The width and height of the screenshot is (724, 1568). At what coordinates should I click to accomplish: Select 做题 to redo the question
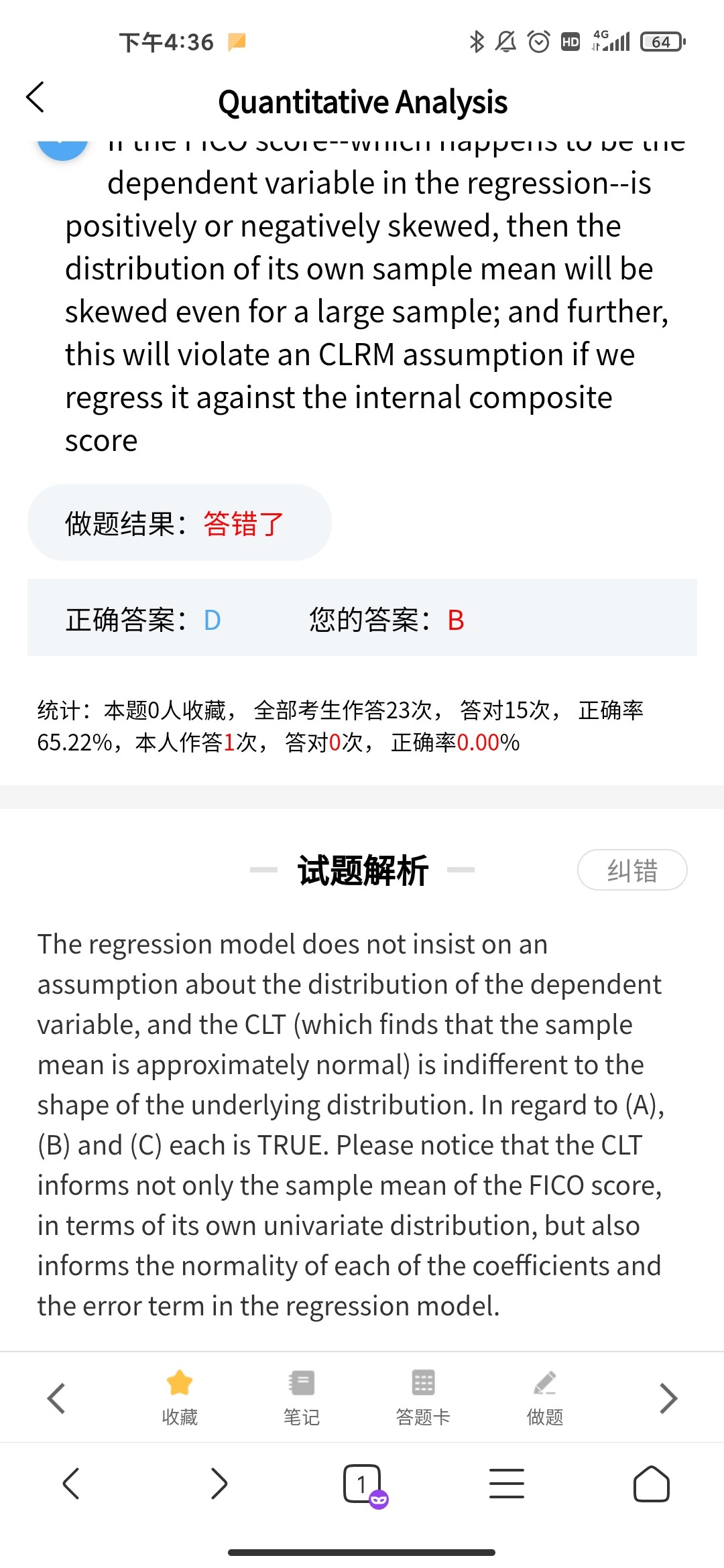point(545,1398)
